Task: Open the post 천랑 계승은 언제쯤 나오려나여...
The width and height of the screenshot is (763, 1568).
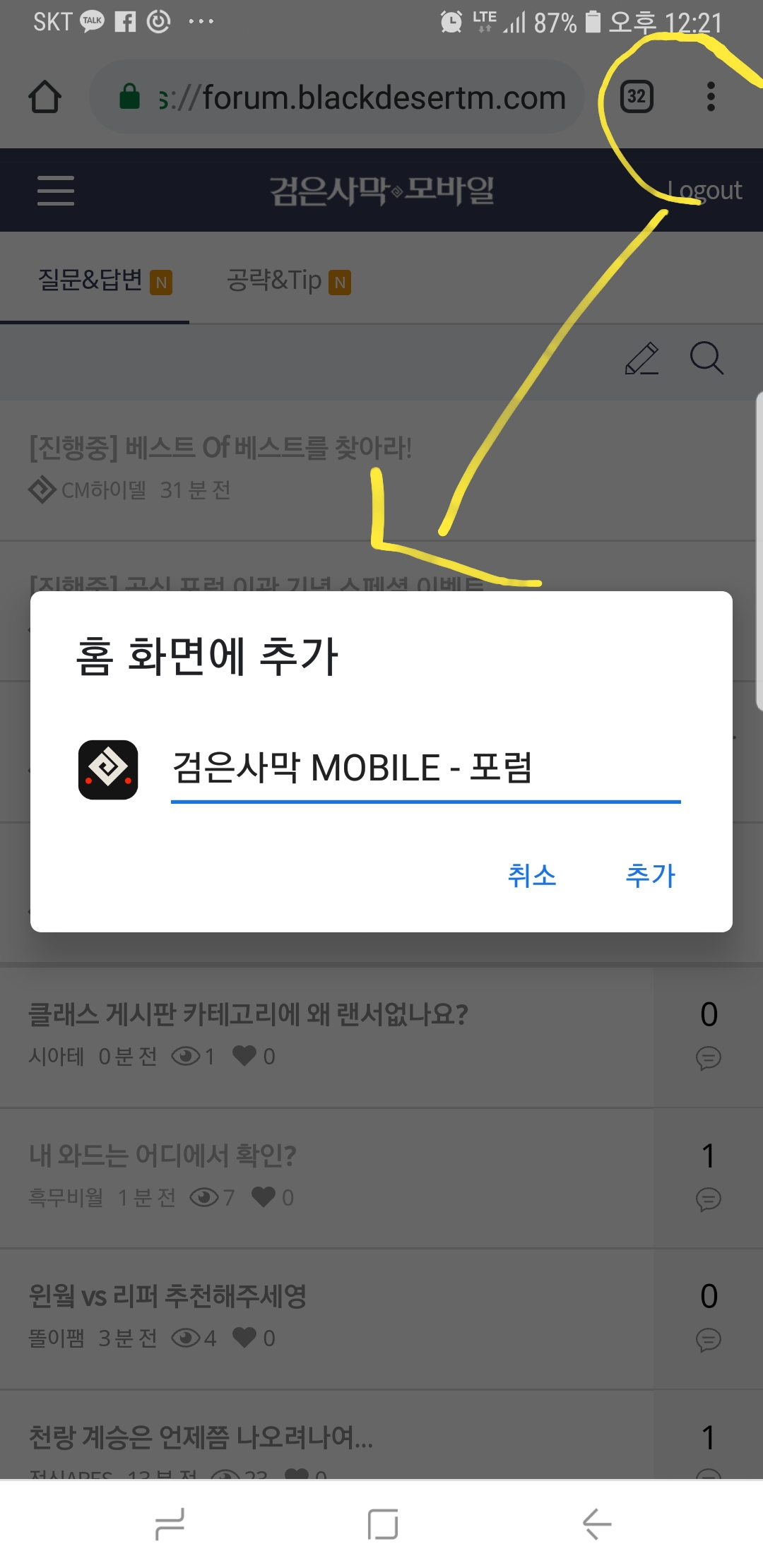Action: [201, 1437]
